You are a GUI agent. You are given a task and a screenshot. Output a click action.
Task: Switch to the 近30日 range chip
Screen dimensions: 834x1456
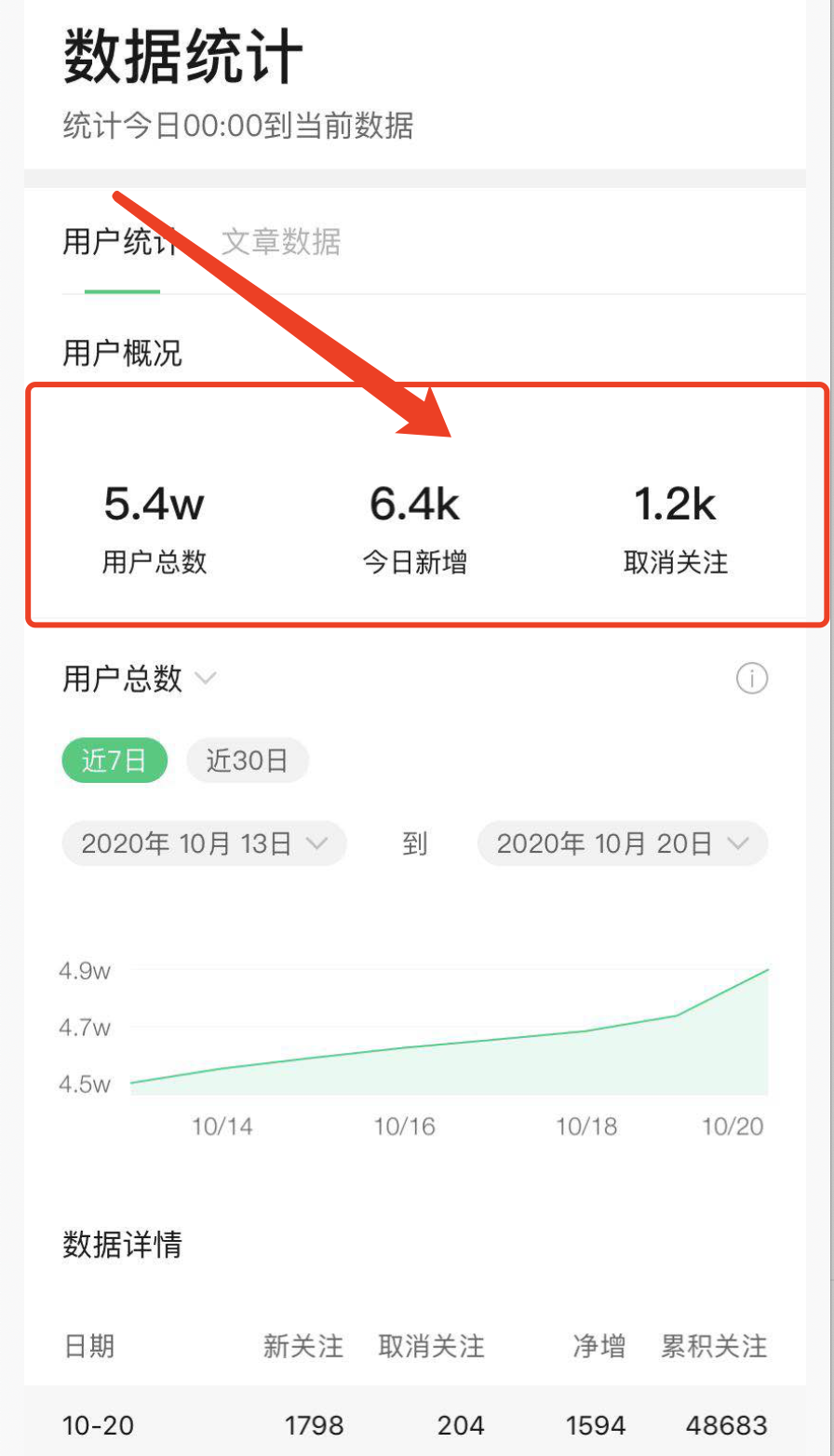248,762
